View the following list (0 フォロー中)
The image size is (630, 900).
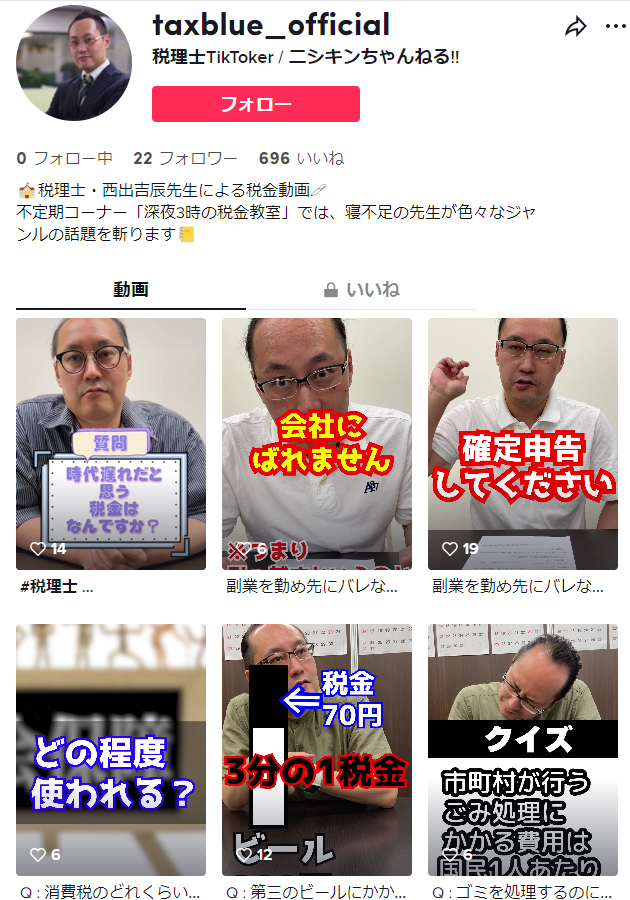[x=65, y=158]
